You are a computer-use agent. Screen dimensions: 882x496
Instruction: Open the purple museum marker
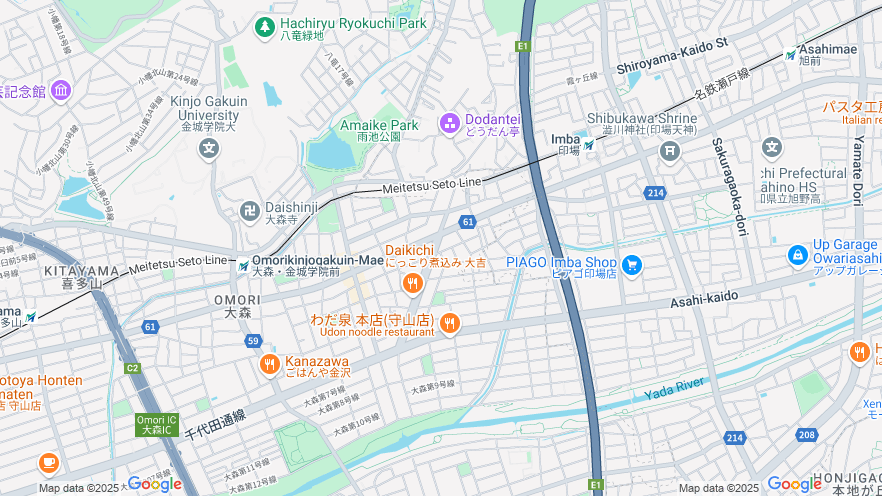(x=60, y=91)
